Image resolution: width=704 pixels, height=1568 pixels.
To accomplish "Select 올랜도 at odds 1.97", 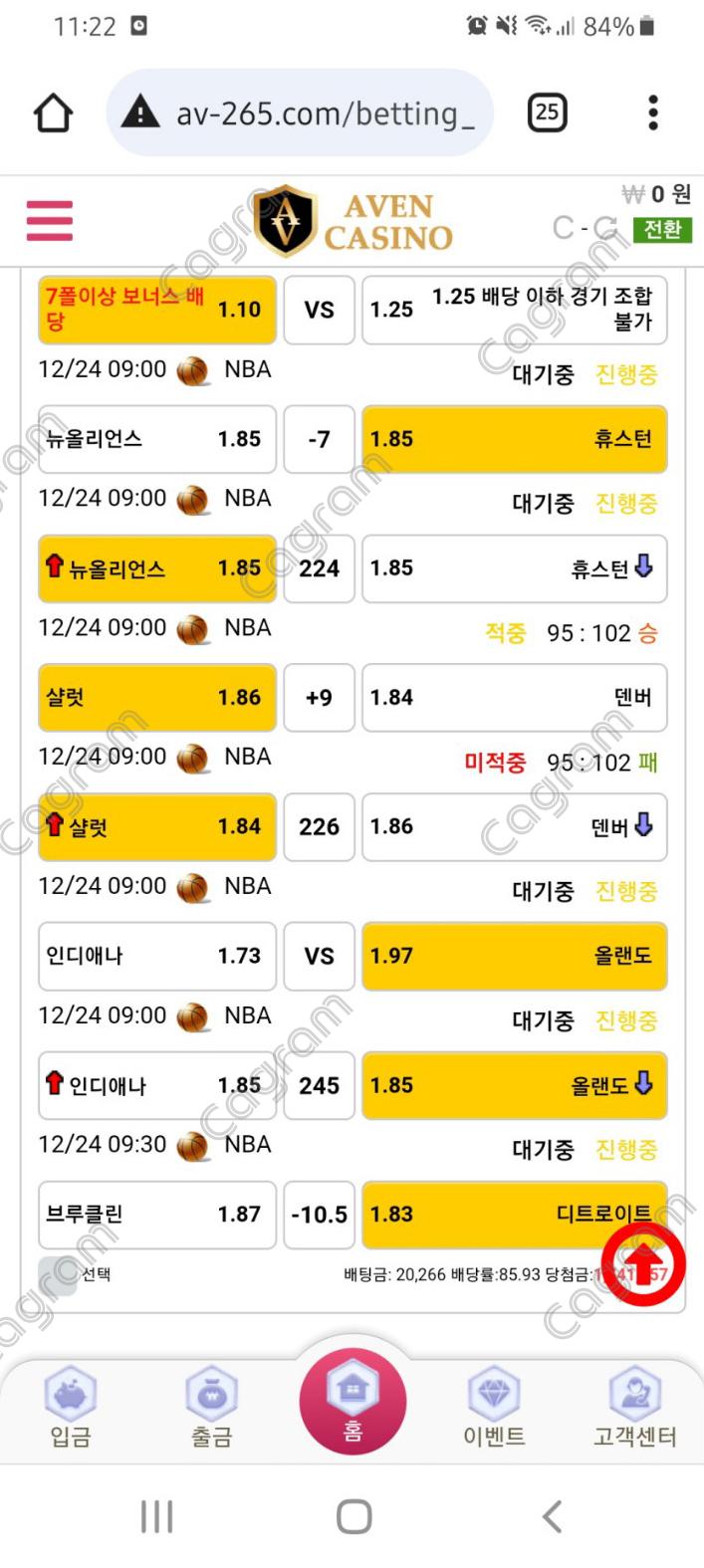I will pos(514,956).
